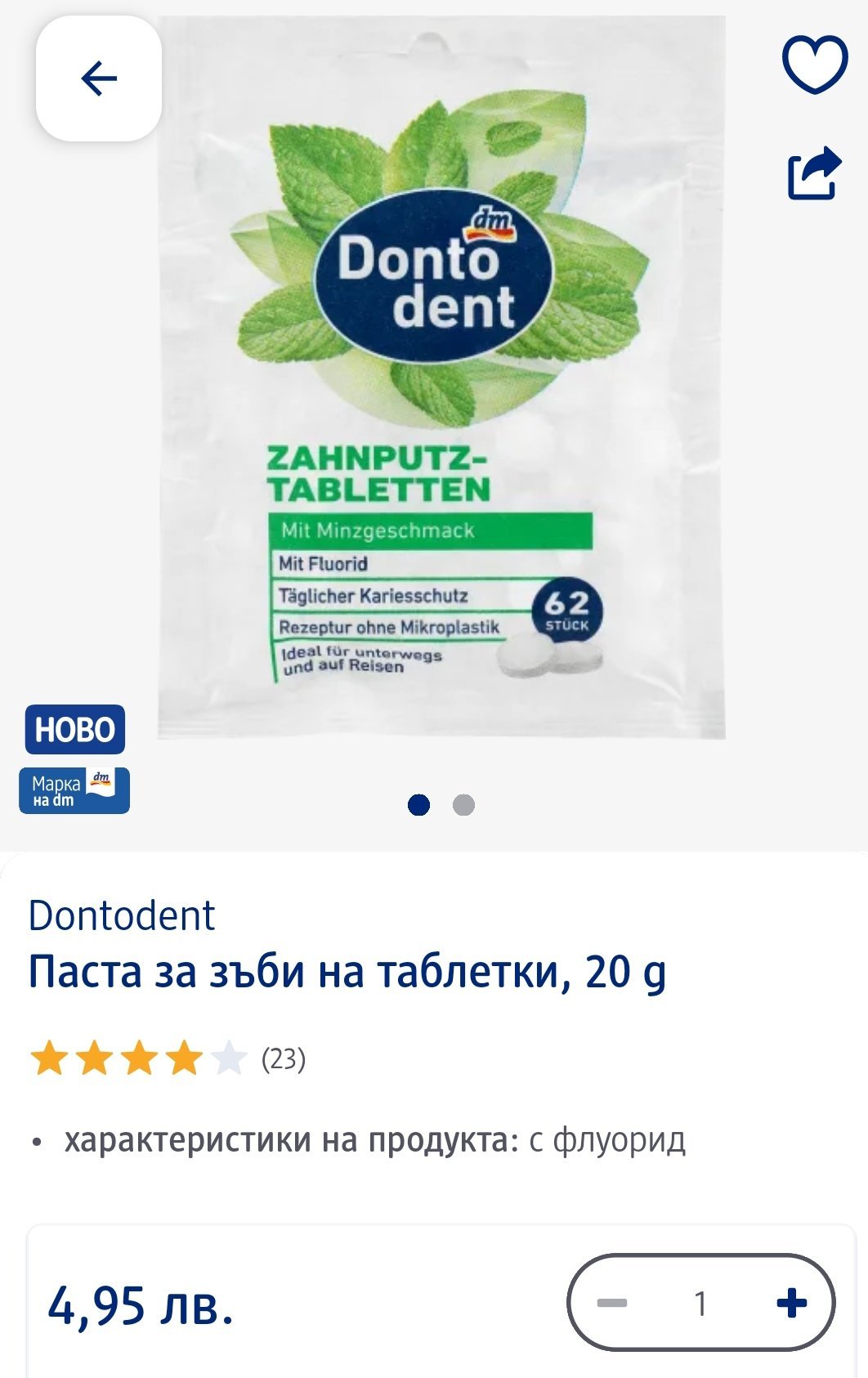
Task: Increase quantity with the plus button
Action: point(791,1303)
